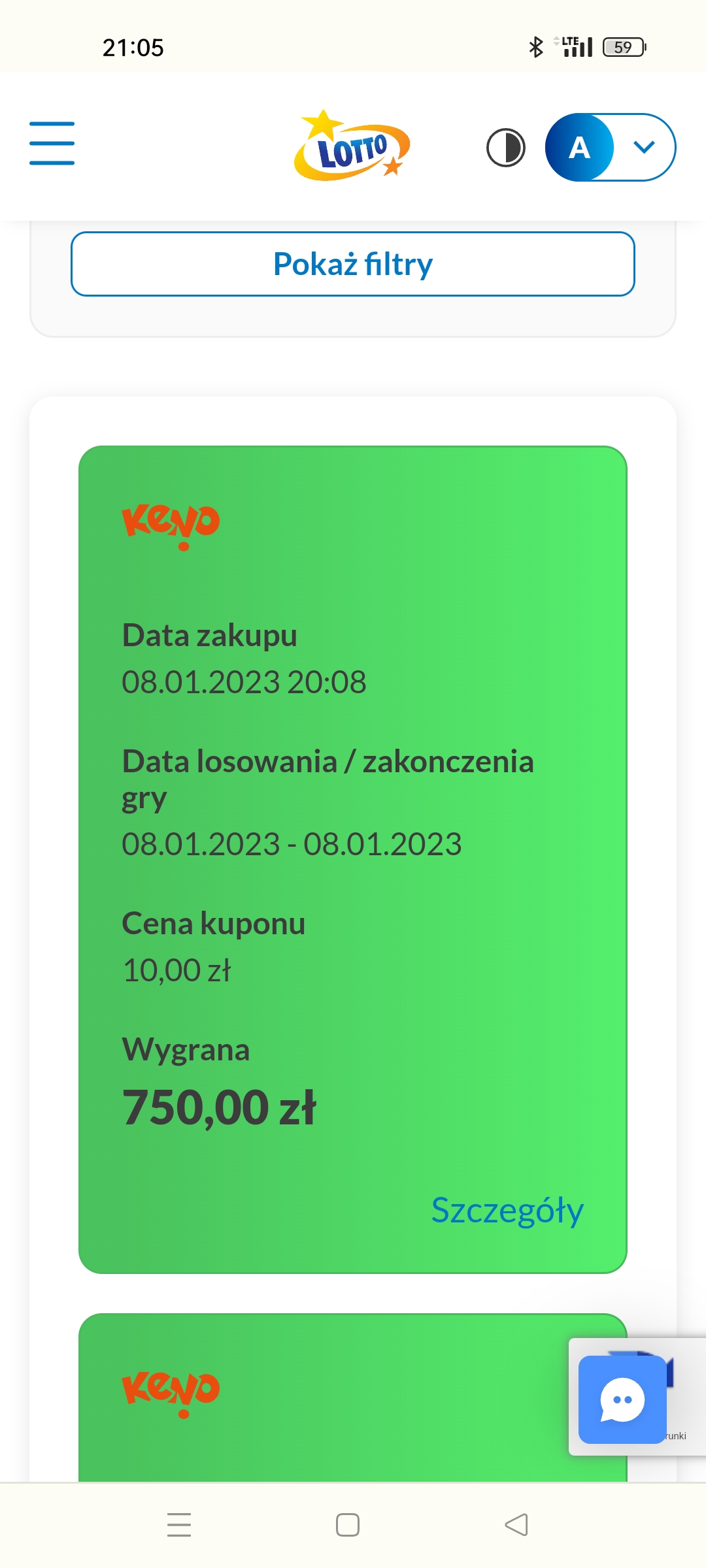Open Szczegóły for the 750,00 zł Keno coupon
Image resolution: width=706 pixels, height=1568 pixels.
point(507,1211)
